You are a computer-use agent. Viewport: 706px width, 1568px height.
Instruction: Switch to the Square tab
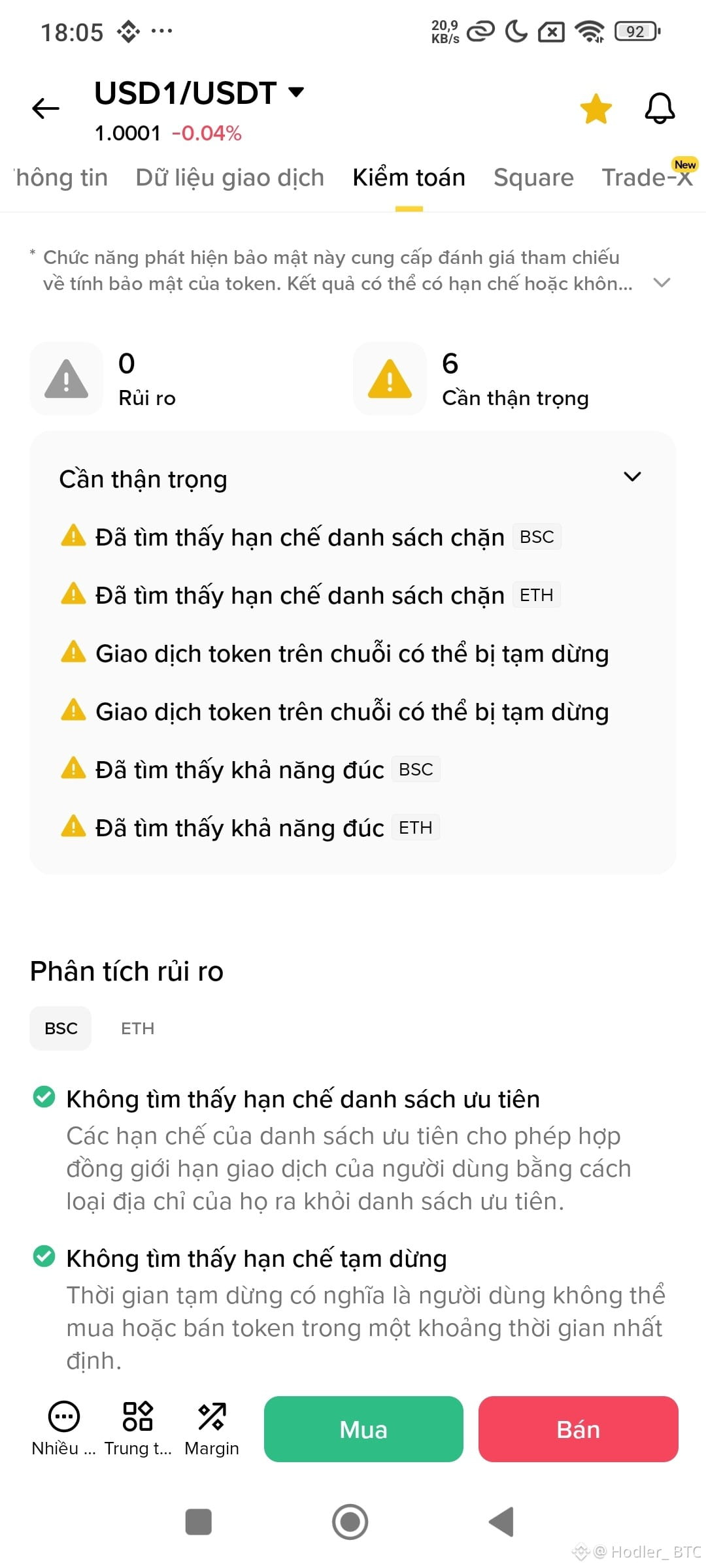(533, 178)
